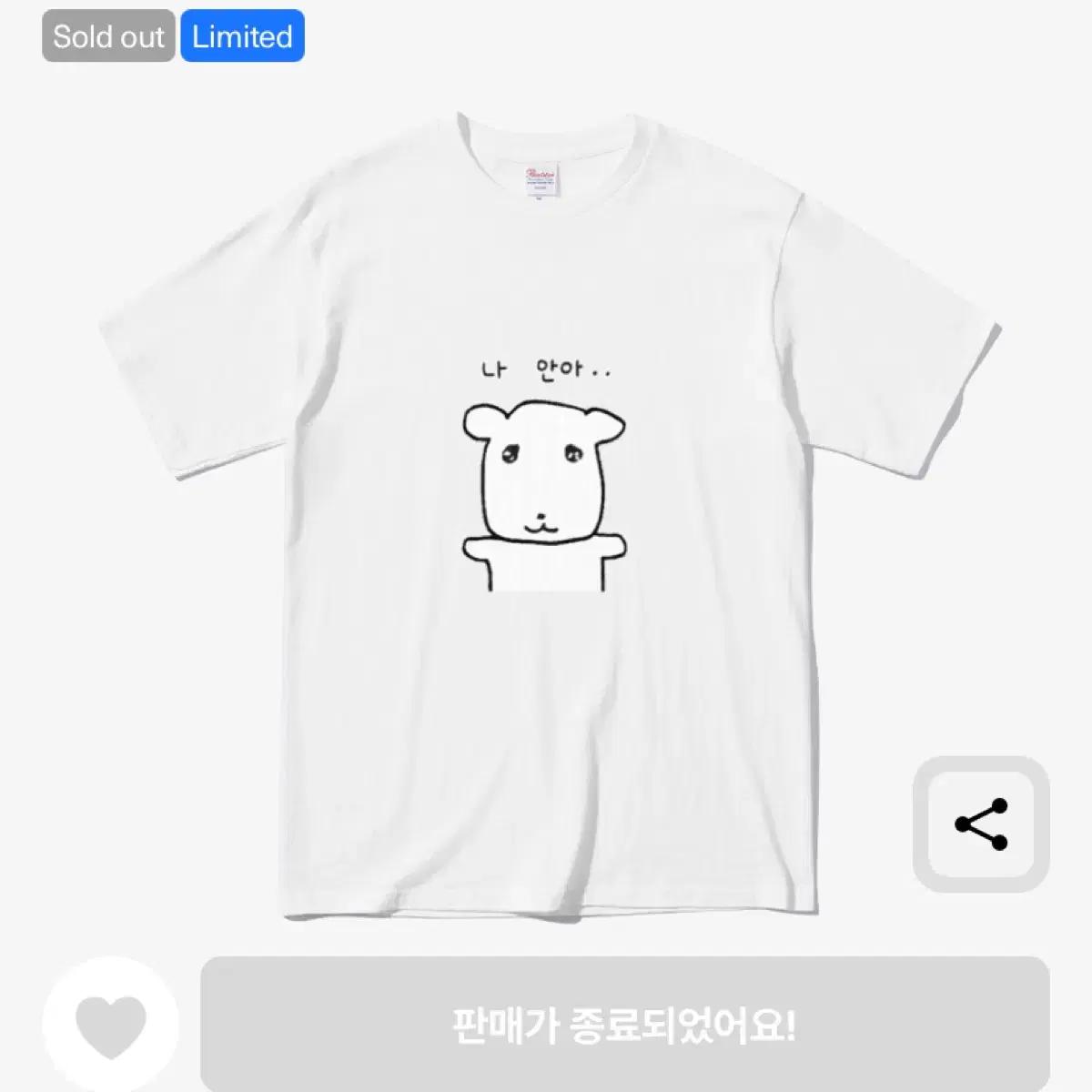Image resolution: width=1092 pixels, height=1092 pixels.
Task: Tap the 판매가 종료되었어요! button
Action: click(x=624, y=1025)
